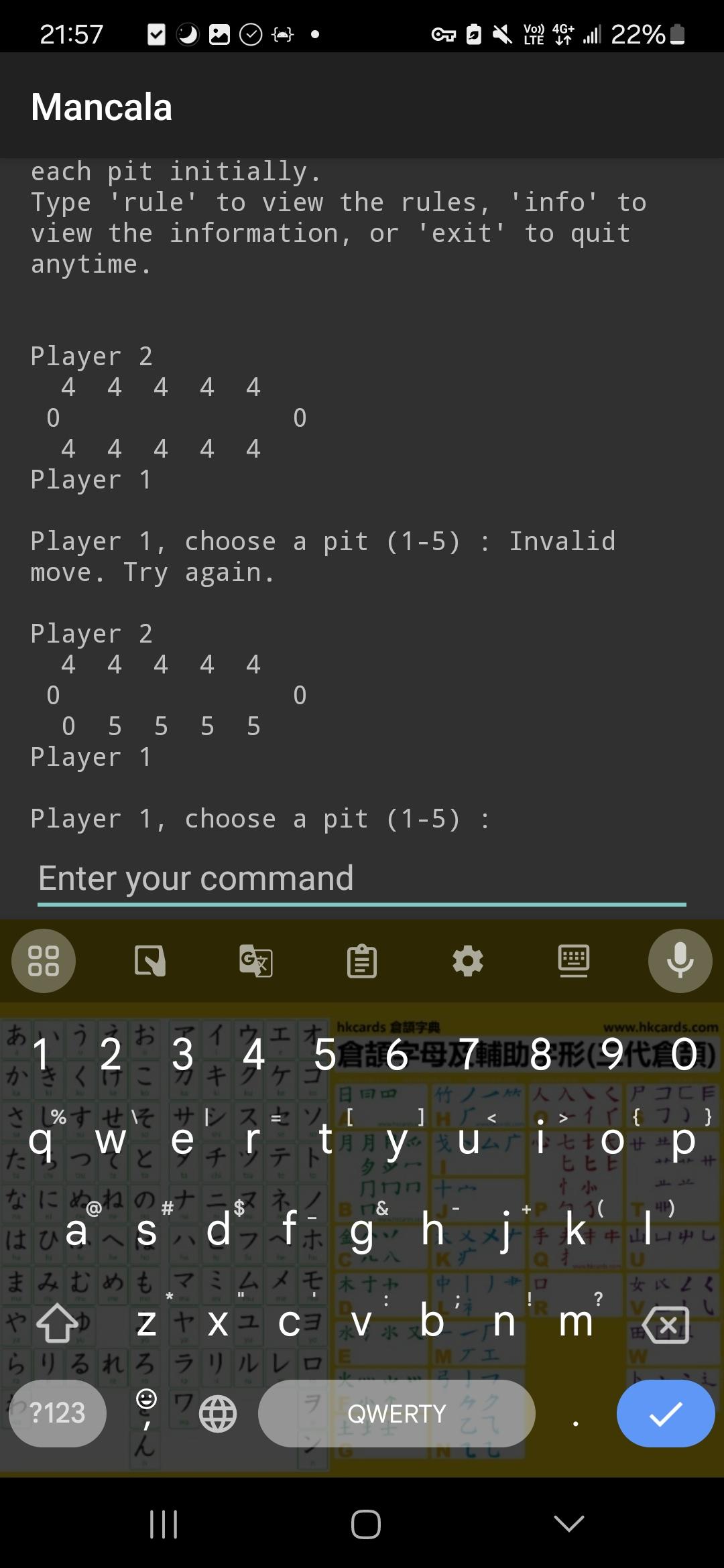Switch to the ?123 symbols layout

[x=58, y=1413]
